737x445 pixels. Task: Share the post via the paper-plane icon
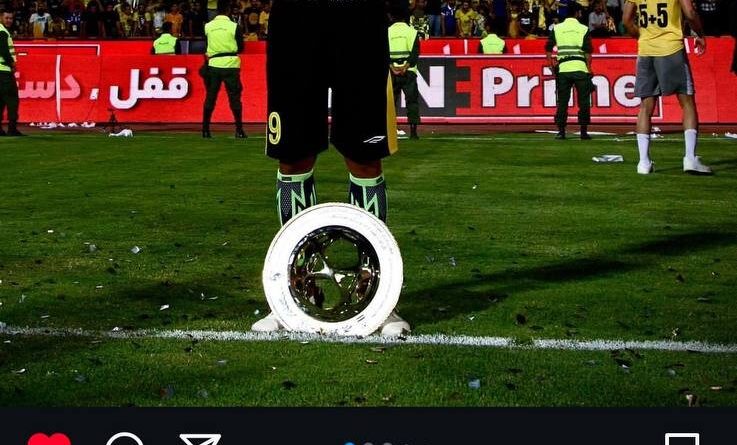[199, 440]
